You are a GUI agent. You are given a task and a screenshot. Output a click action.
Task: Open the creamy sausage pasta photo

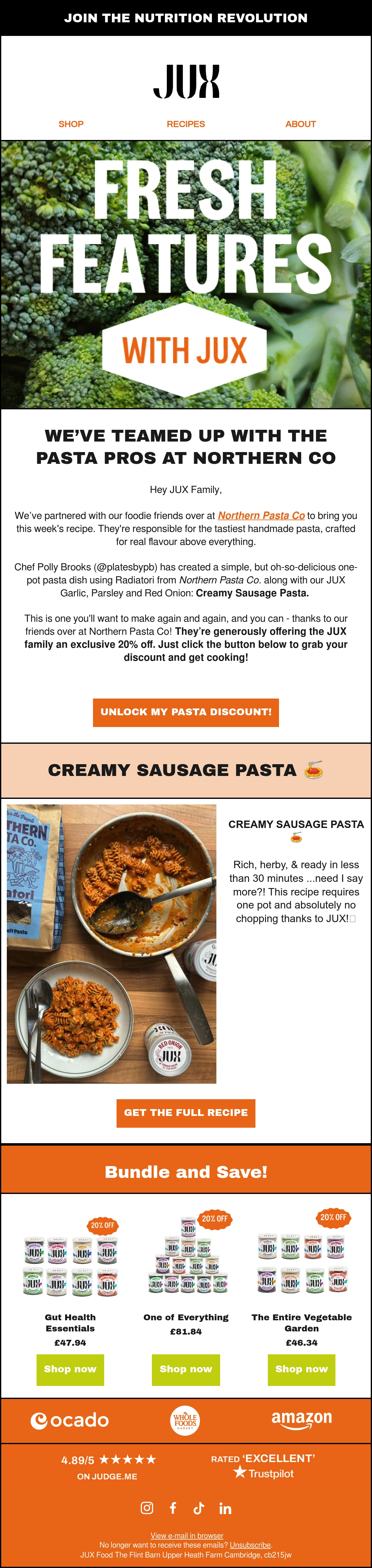click(112, 944)
